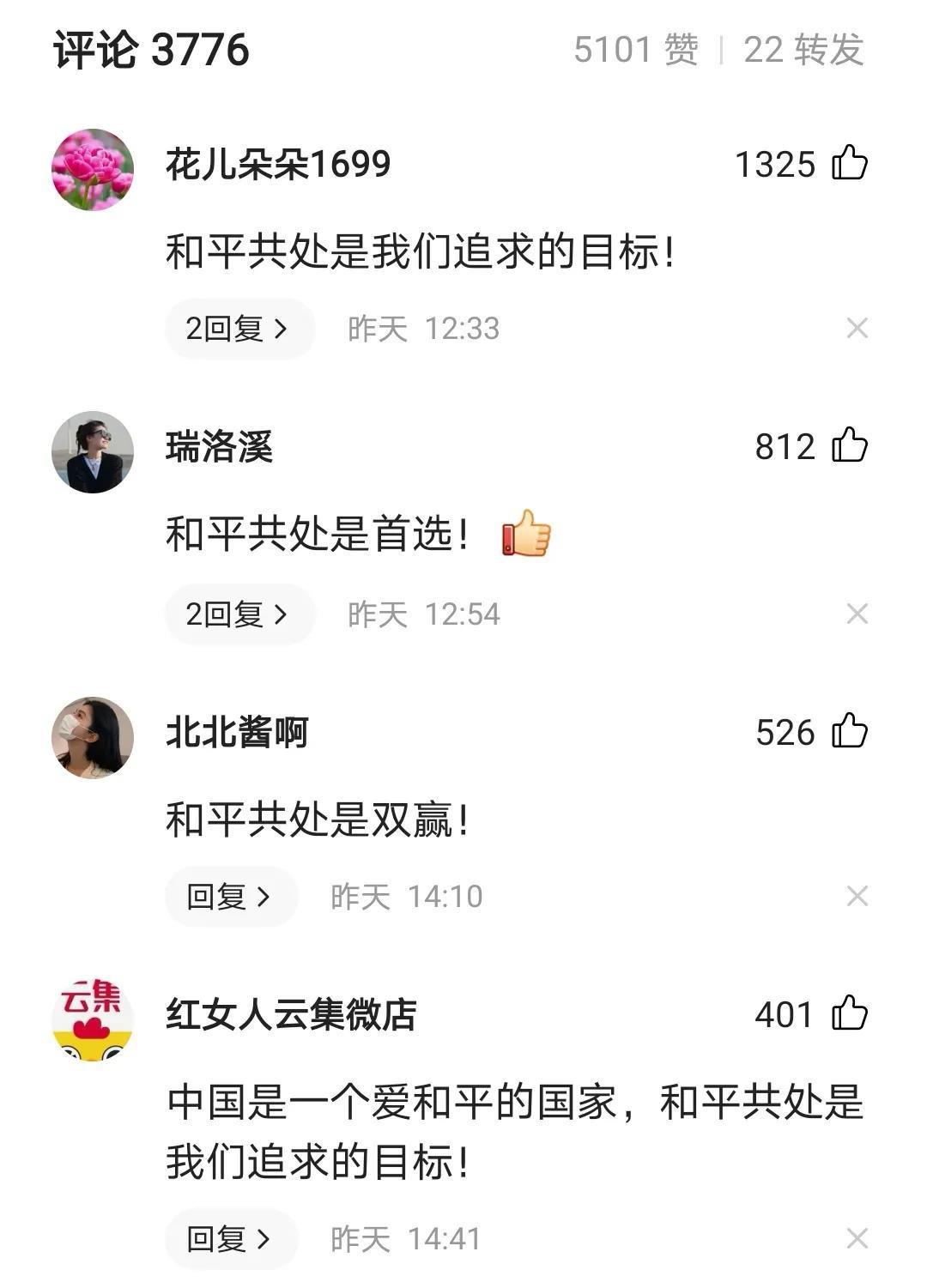The height and width of the screenshot is (1288, 927).
Task: Open 2回复 under 花儿朵朵1699's comment
Action: tap(239, 329)
